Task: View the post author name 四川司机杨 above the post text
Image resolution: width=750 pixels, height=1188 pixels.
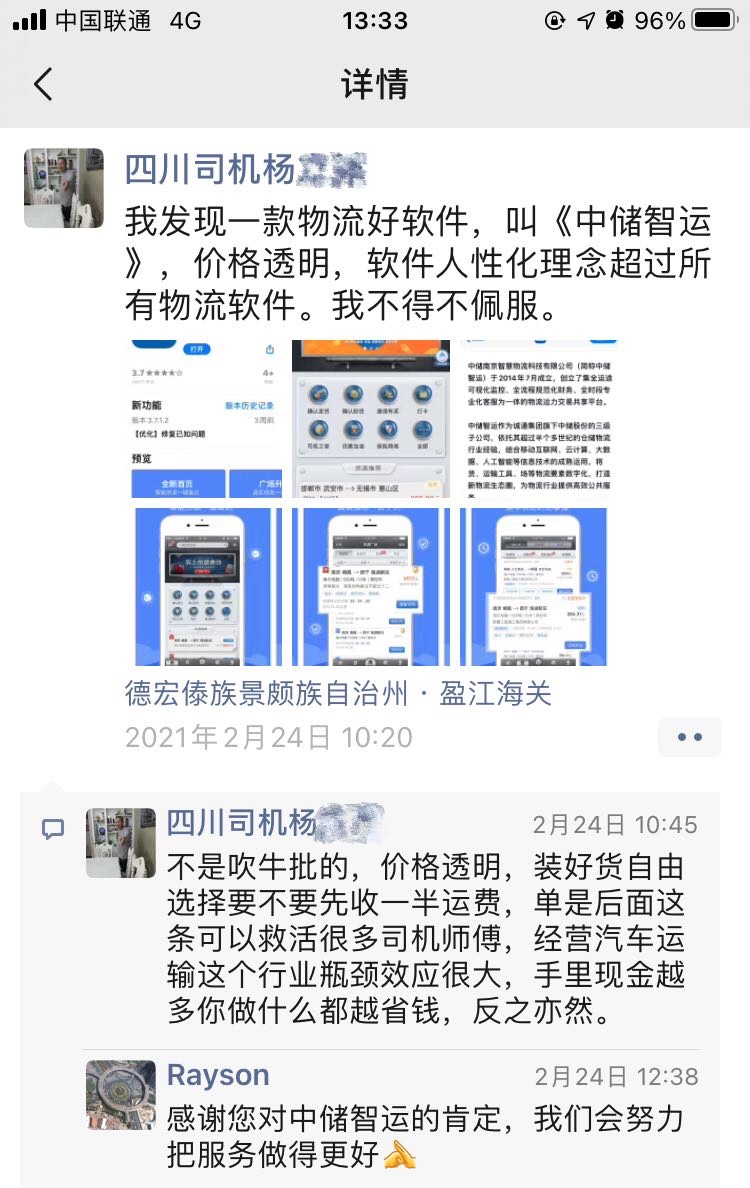Action: pyautogui.click(x=210, y=170)
